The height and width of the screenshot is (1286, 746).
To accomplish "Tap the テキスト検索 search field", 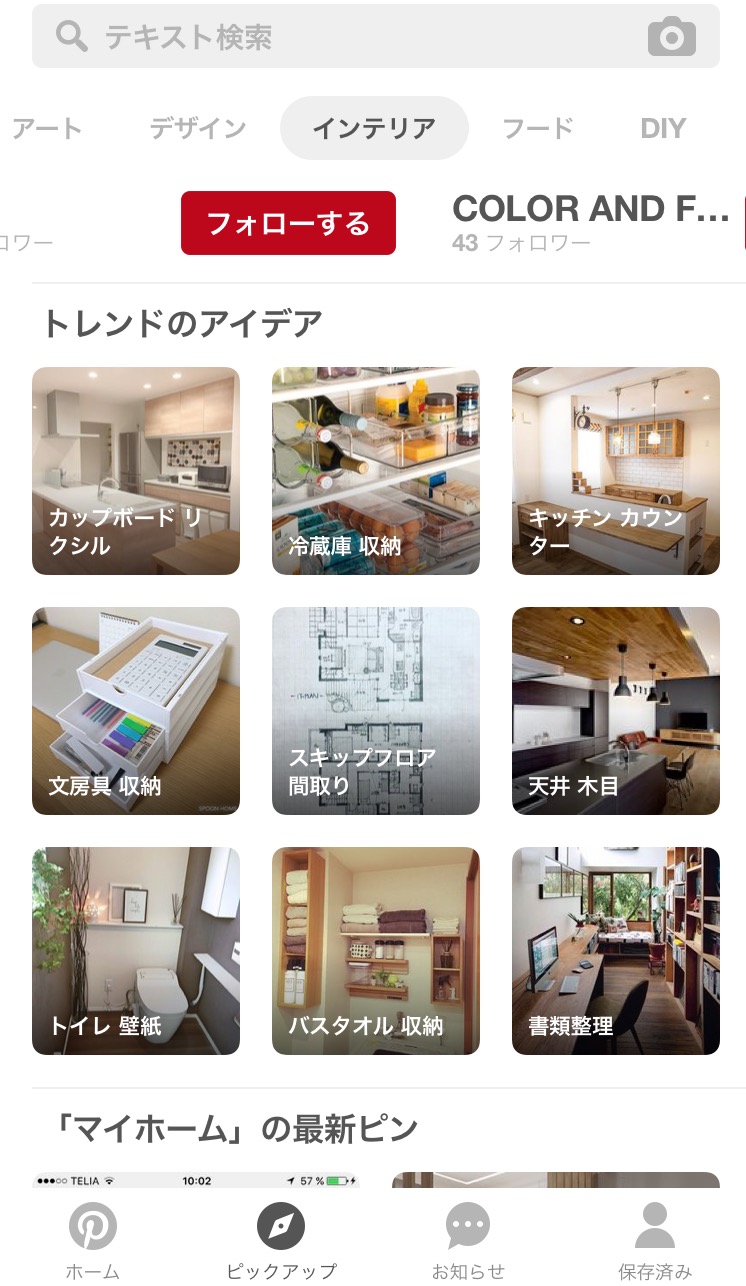I will coord(375,37).
